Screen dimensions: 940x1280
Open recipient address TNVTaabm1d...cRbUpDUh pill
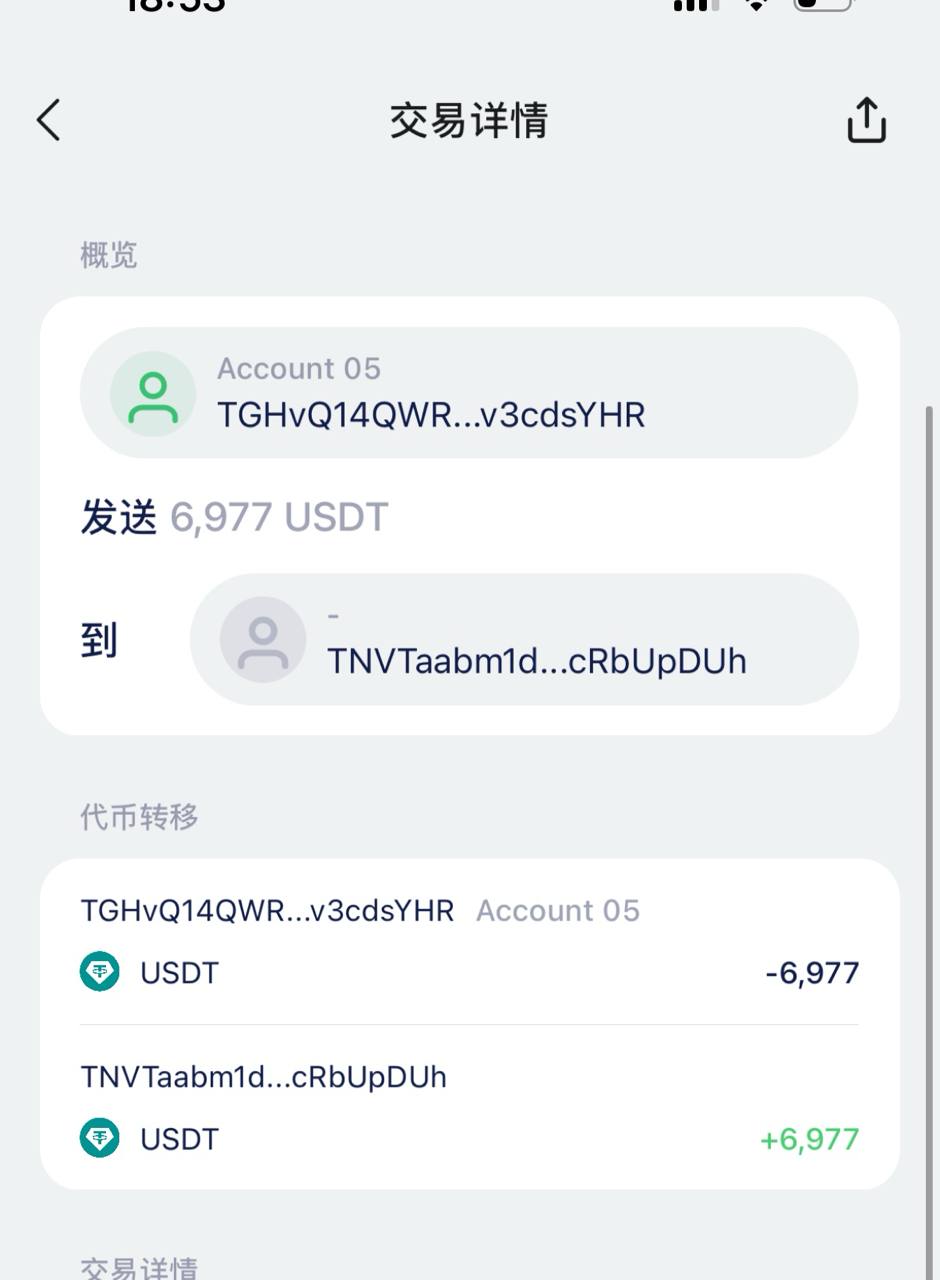tap(524, 639)
